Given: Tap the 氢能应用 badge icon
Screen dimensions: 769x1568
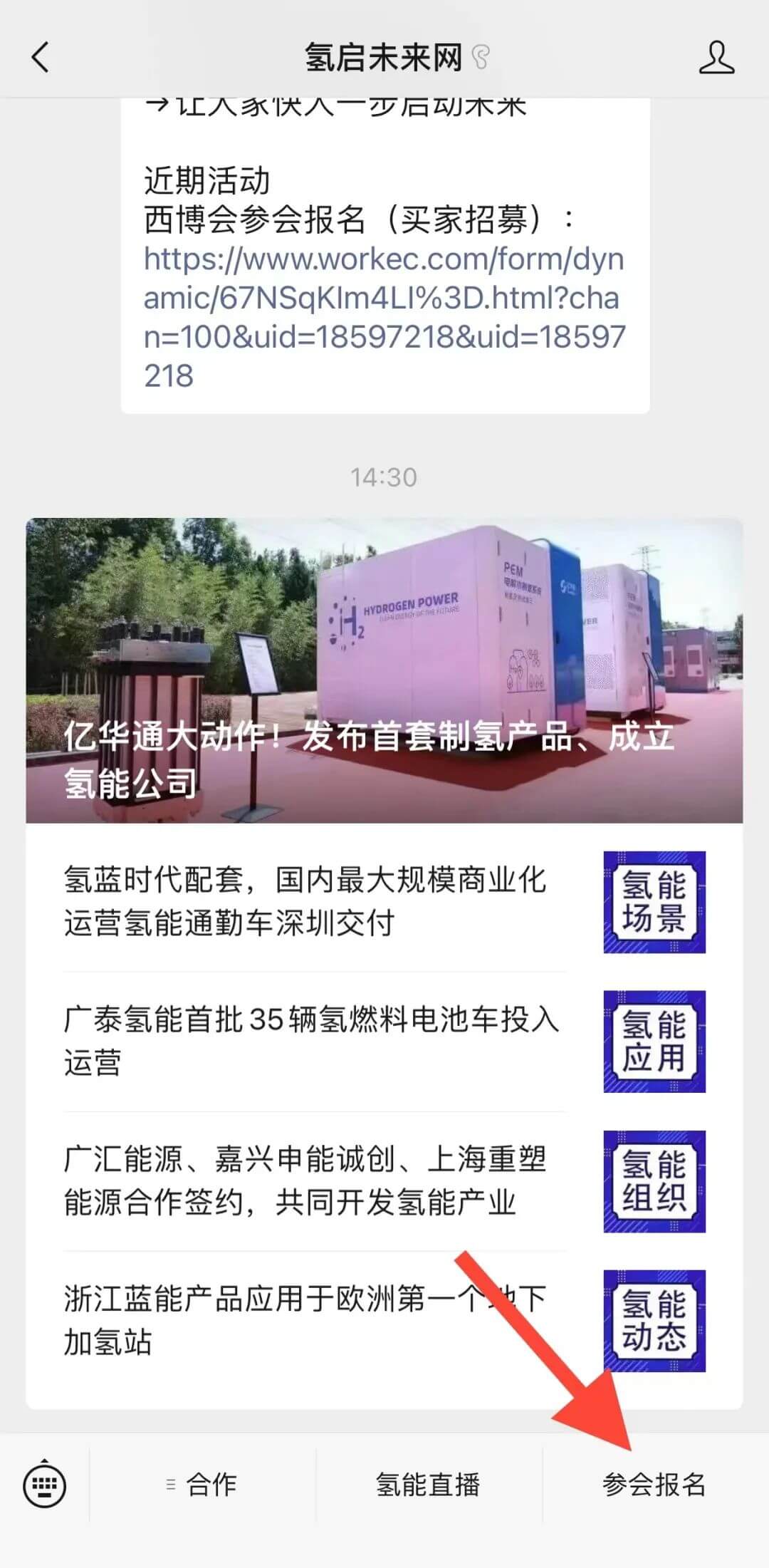Looking at the screenshot, I should (655, 1040).
